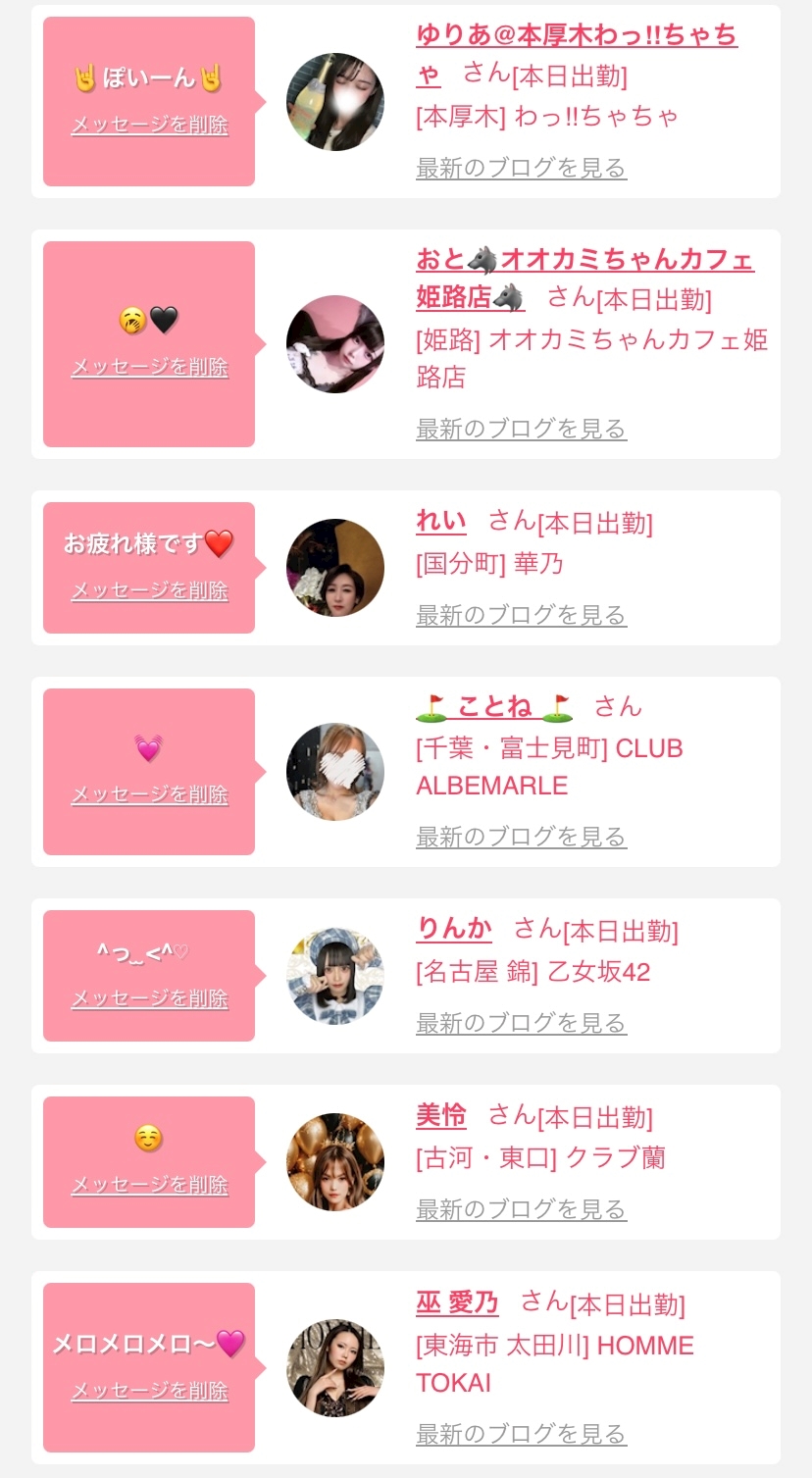This screenshot has height=1478, width=812.
Task: Delete the メロメロメロ〜 message
Action: [149, 1392]
